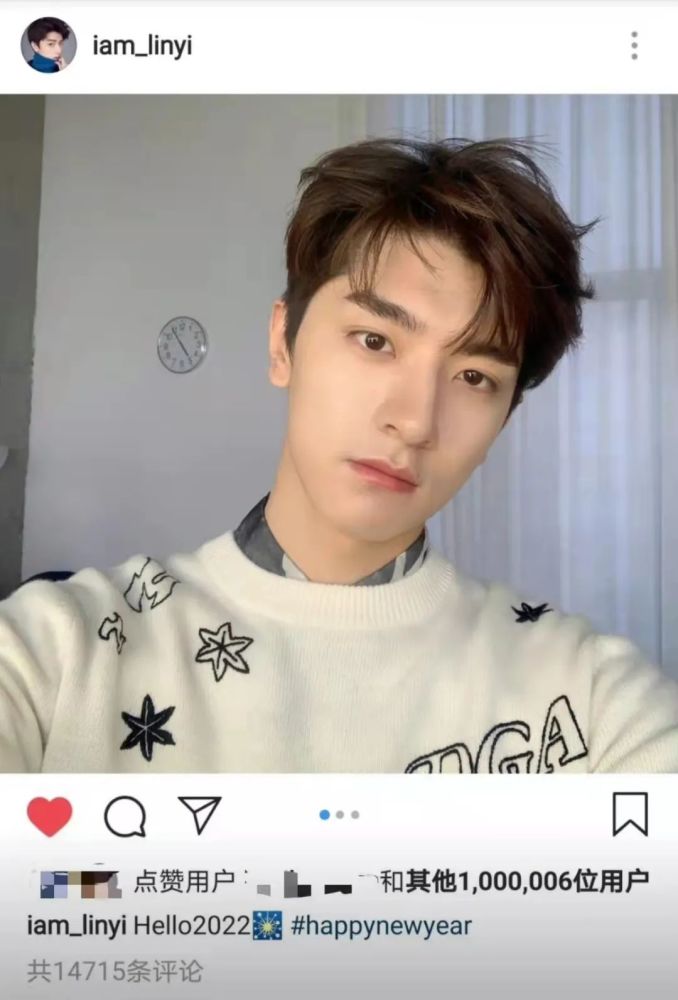Share the post with the paper plane

tap(199, 815)
